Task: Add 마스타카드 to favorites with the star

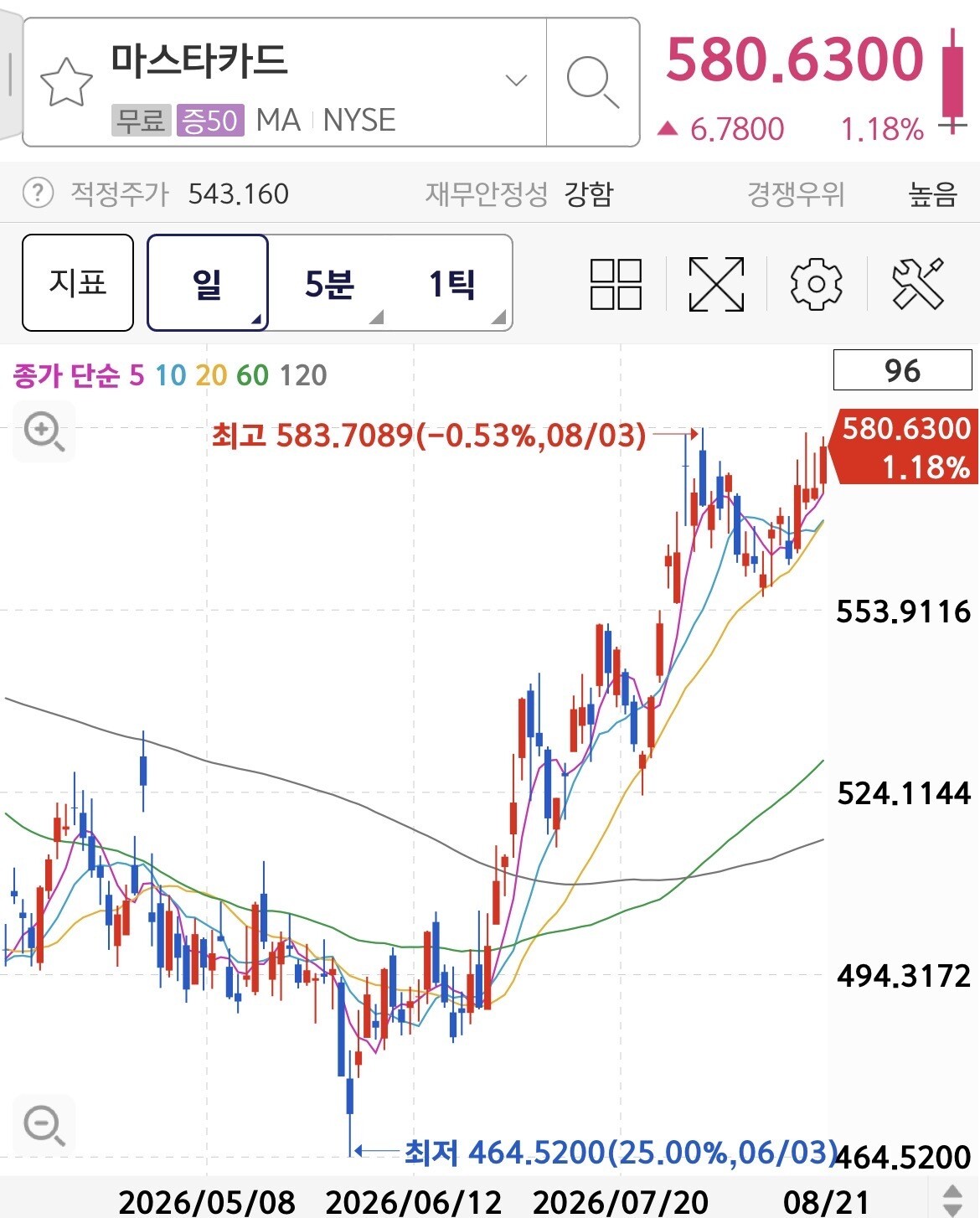Action: click(x=66, y=83)
